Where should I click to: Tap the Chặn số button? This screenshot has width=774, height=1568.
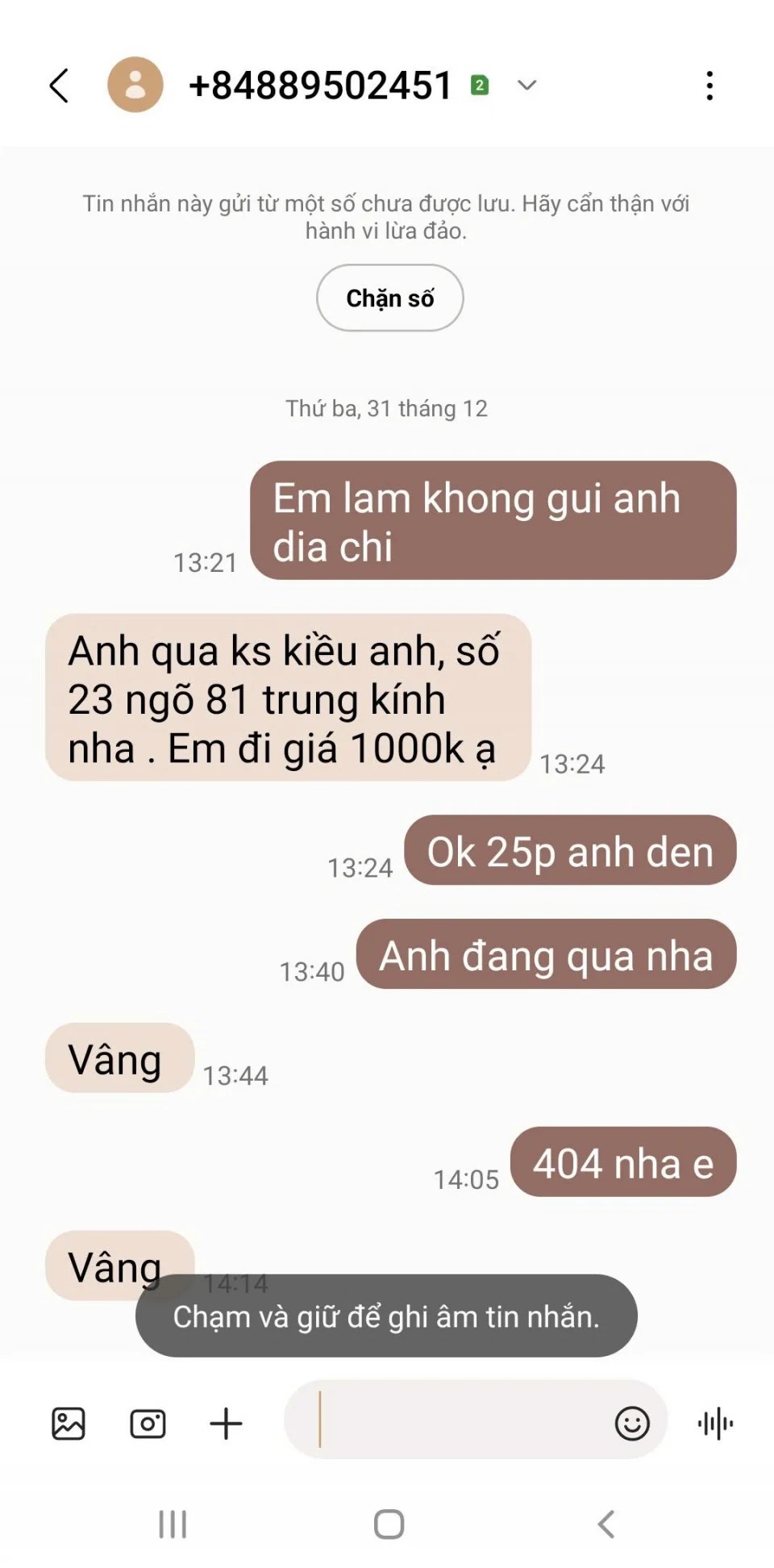pyautogui.click(x=389, y=298)
